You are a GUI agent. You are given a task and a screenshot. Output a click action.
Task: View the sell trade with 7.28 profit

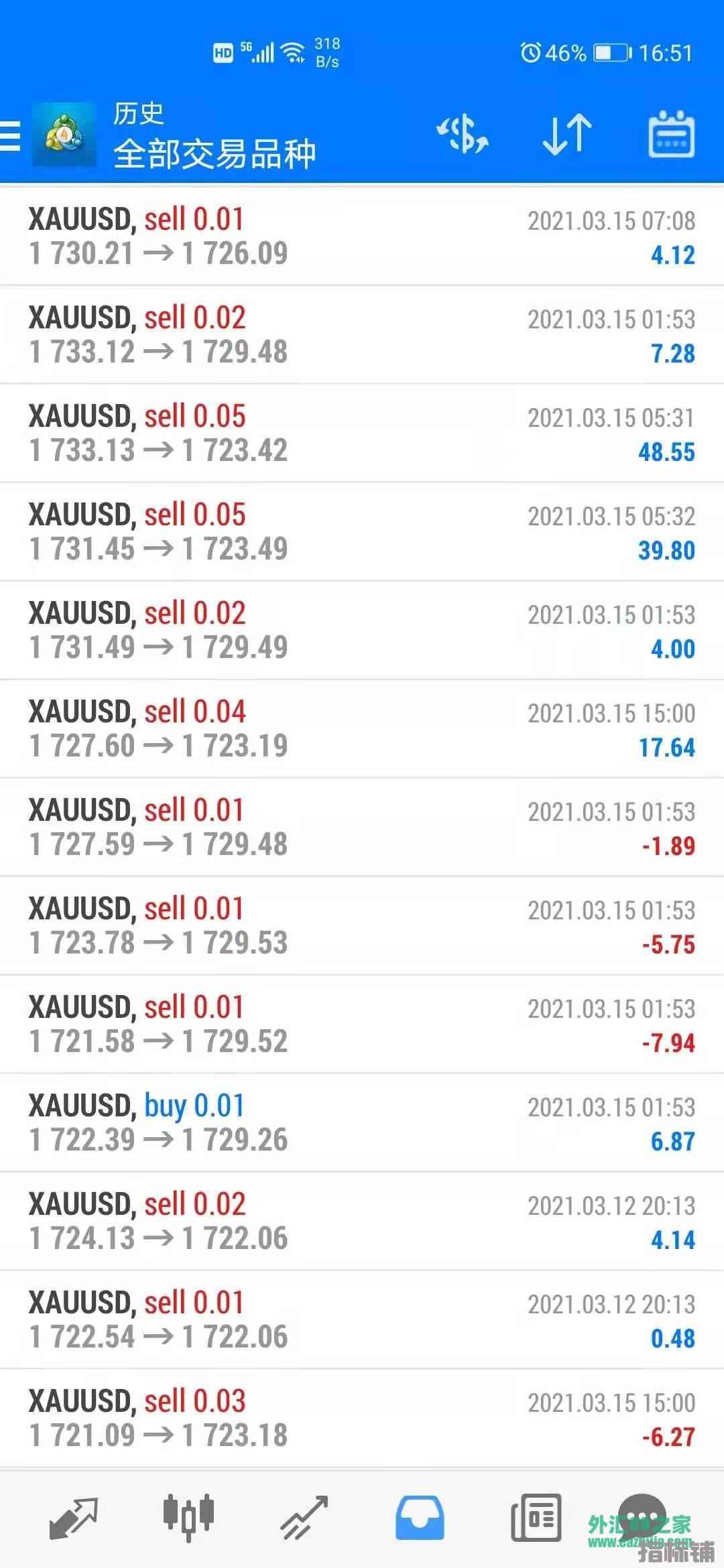pos(362,335)
